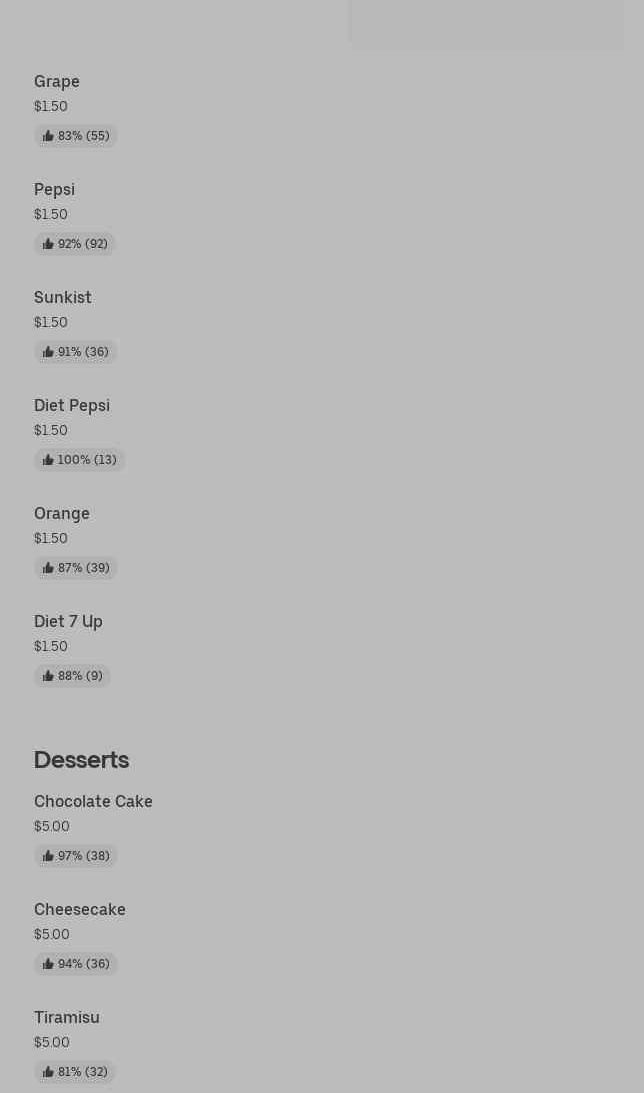Open the Orange soda item
Image resolution: width=644 pixels, height=1093 pixels.
coord(62,514)
